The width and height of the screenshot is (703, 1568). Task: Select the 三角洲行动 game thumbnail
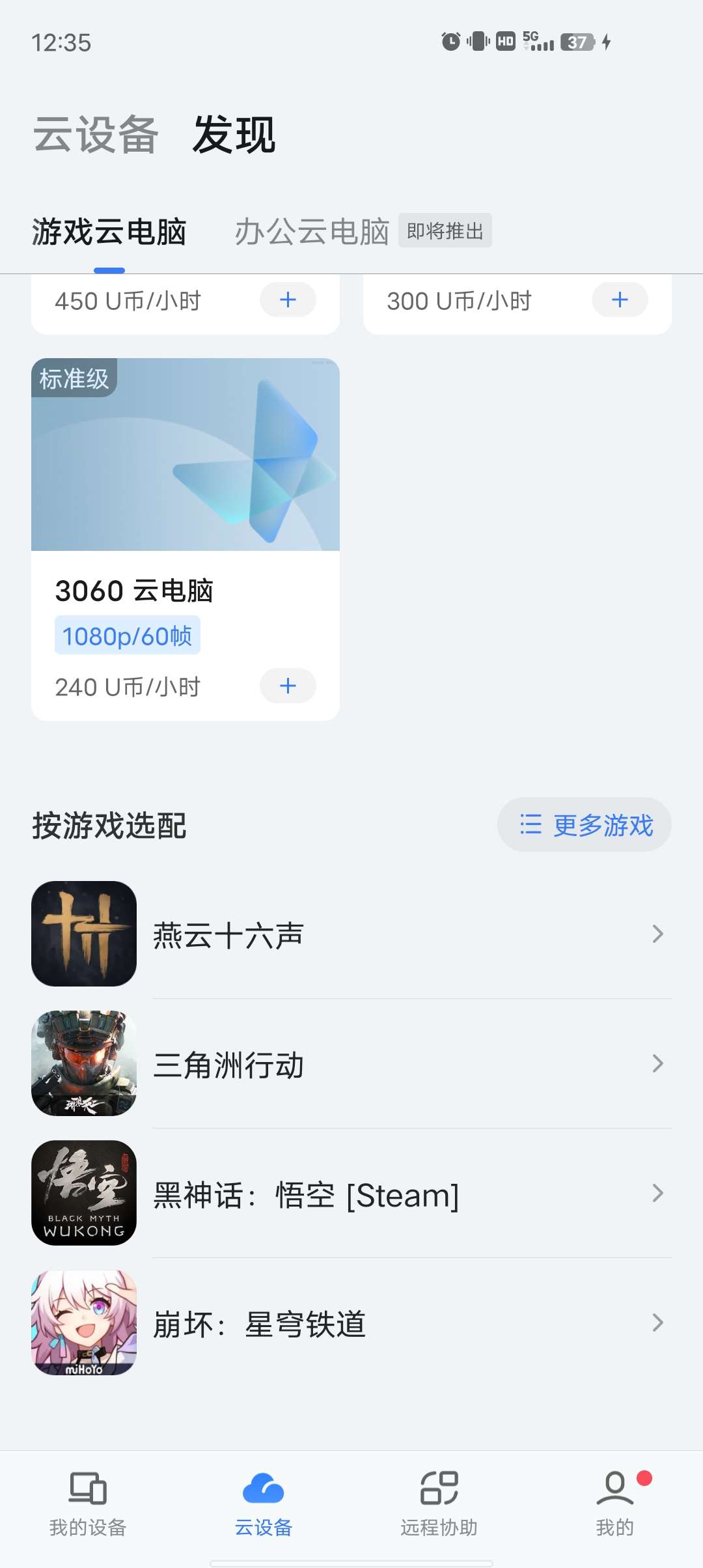83,1064
